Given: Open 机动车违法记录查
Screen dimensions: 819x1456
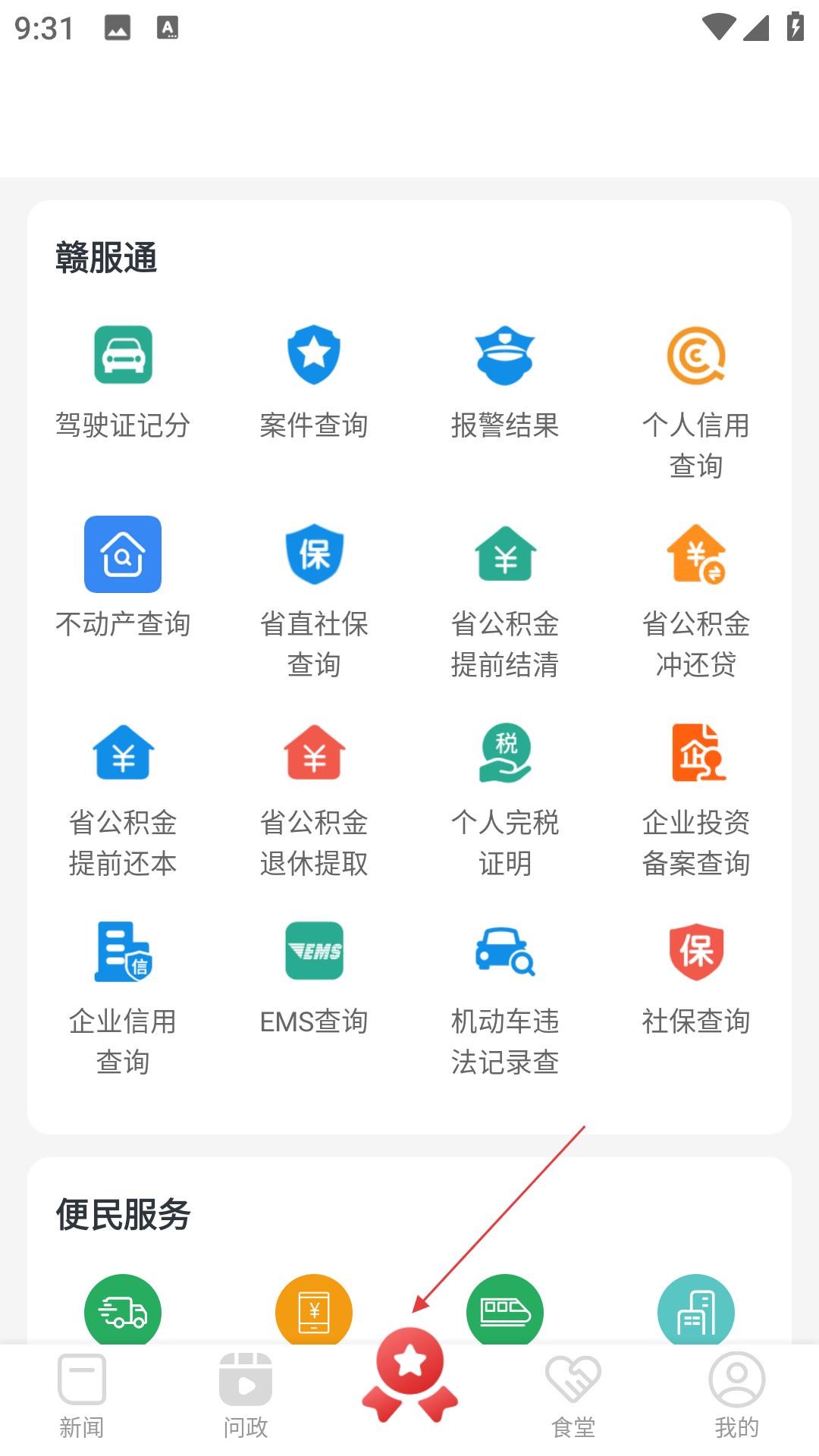Looking at the screenshot, I should [505, 999].
